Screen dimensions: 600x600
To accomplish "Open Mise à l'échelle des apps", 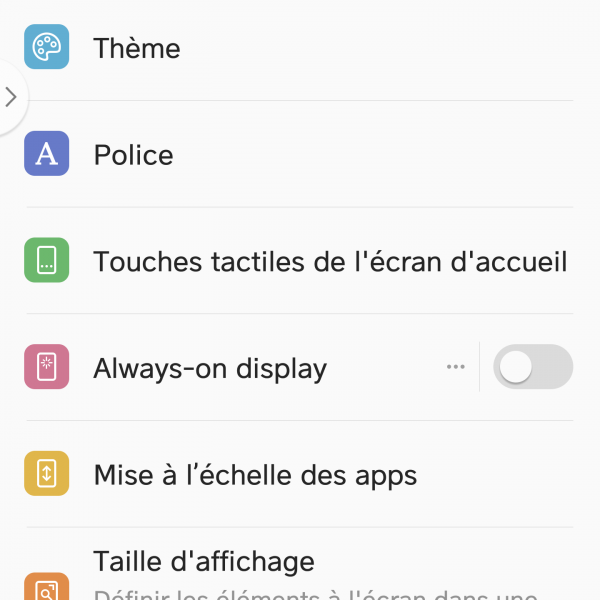I will [255, 475].
